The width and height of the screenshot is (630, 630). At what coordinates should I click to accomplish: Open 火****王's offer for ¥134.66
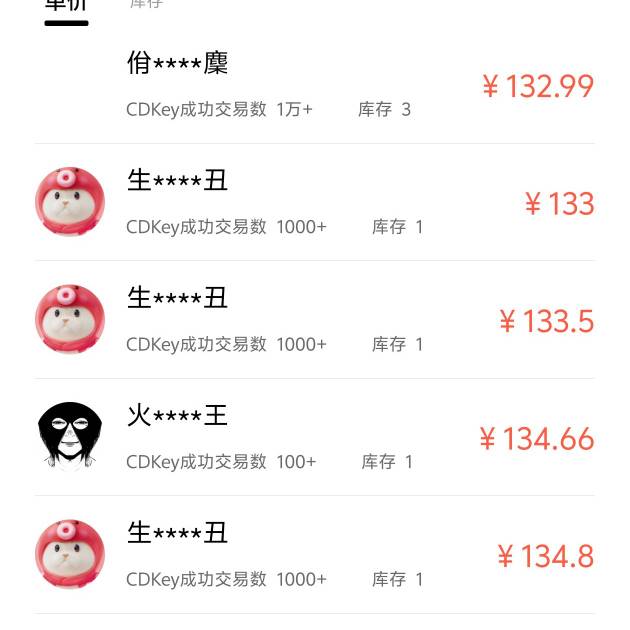315,438
